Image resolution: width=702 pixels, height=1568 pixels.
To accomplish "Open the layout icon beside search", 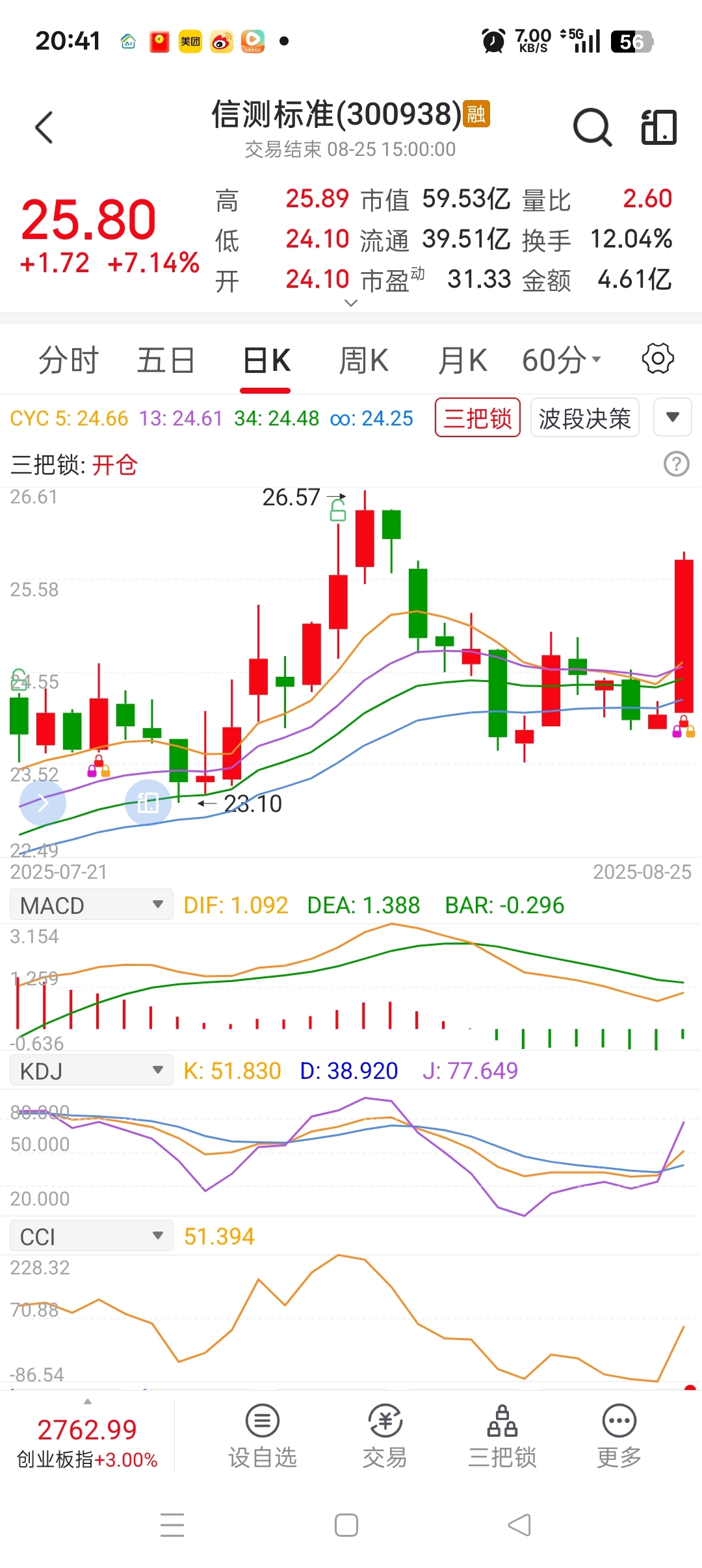I will pos(658,127).
